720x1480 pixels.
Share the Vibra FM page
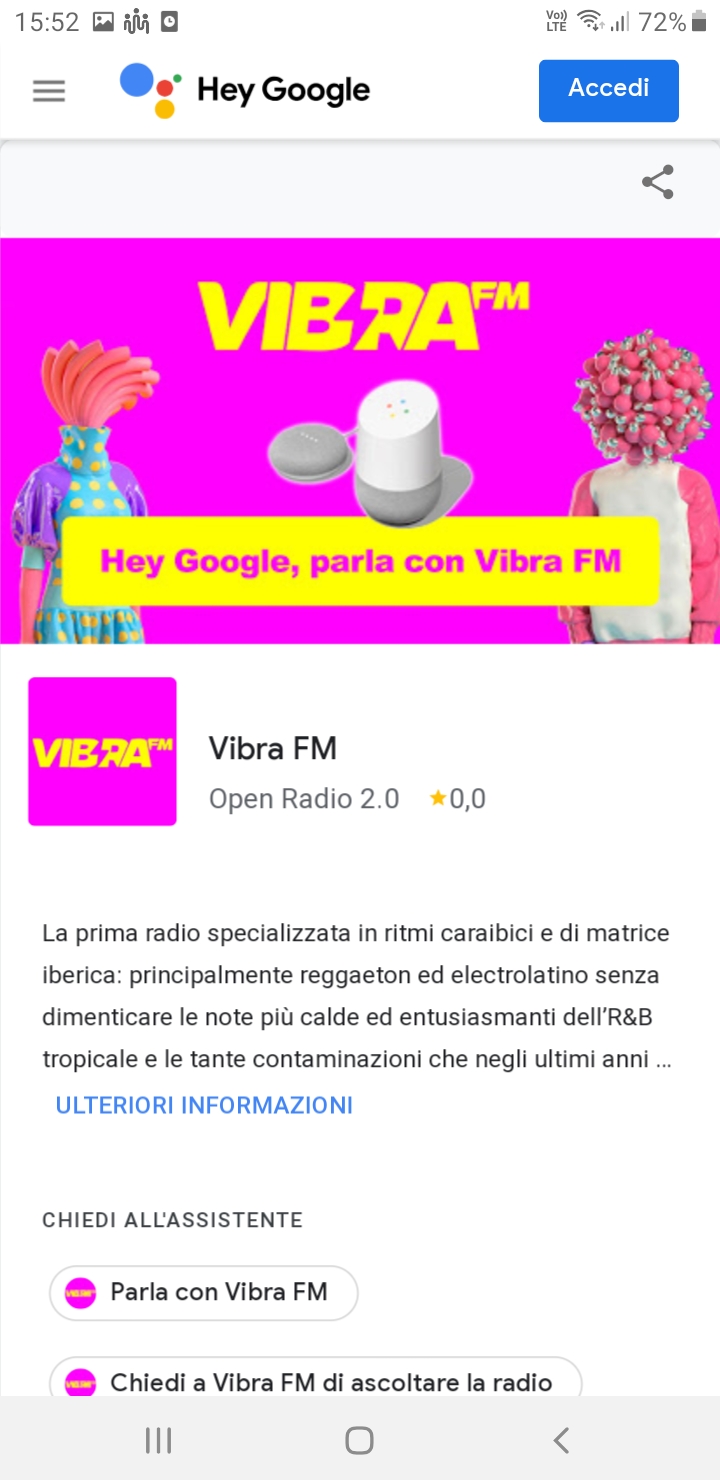(x=657, y=182)
